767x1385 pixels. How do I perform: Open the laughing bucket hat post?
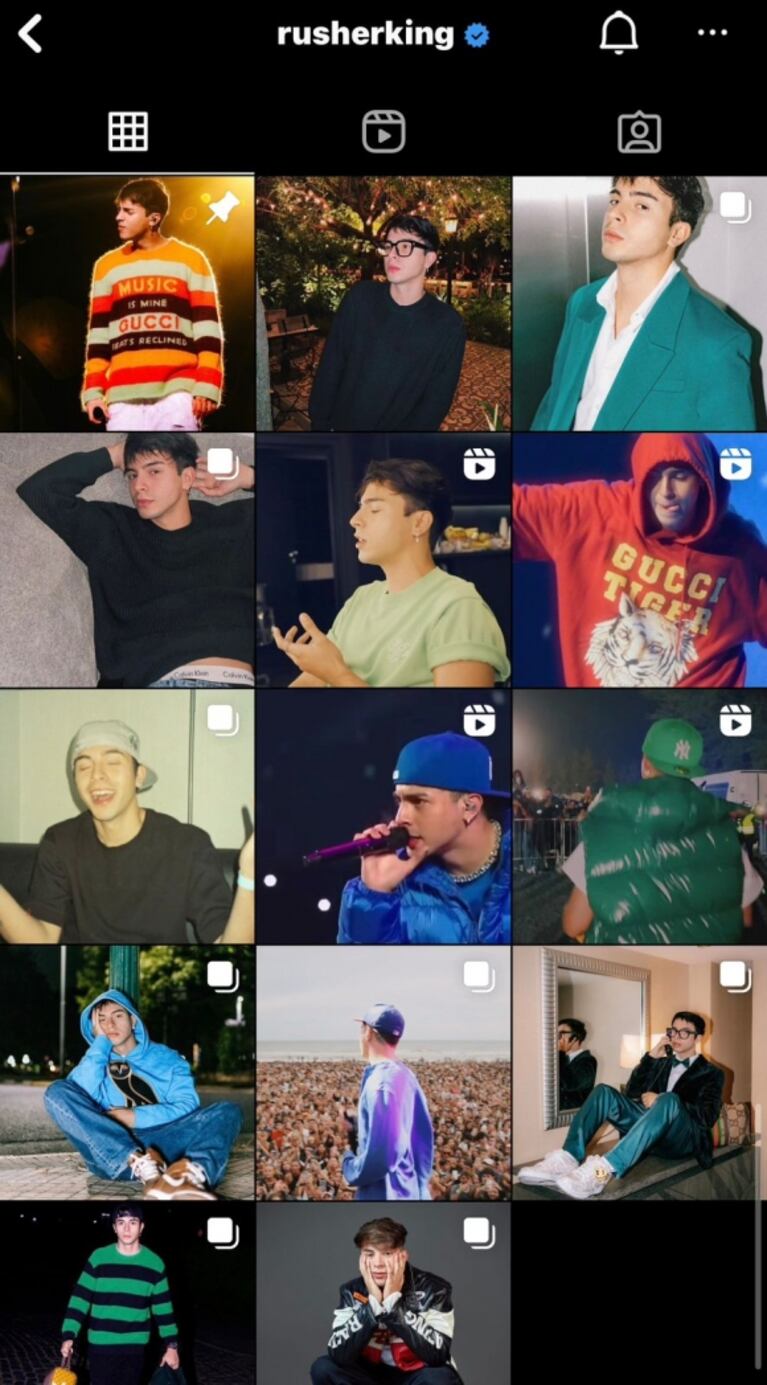(x=127, y=816)
